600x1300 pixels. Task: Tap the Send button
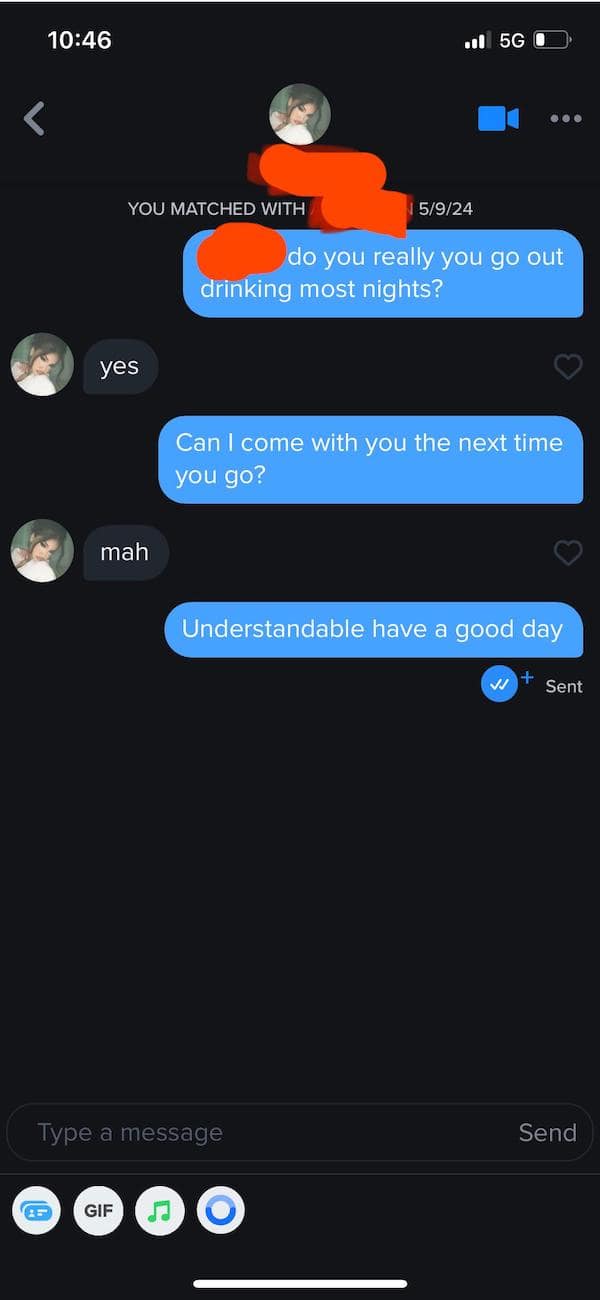click(547, 1132)
